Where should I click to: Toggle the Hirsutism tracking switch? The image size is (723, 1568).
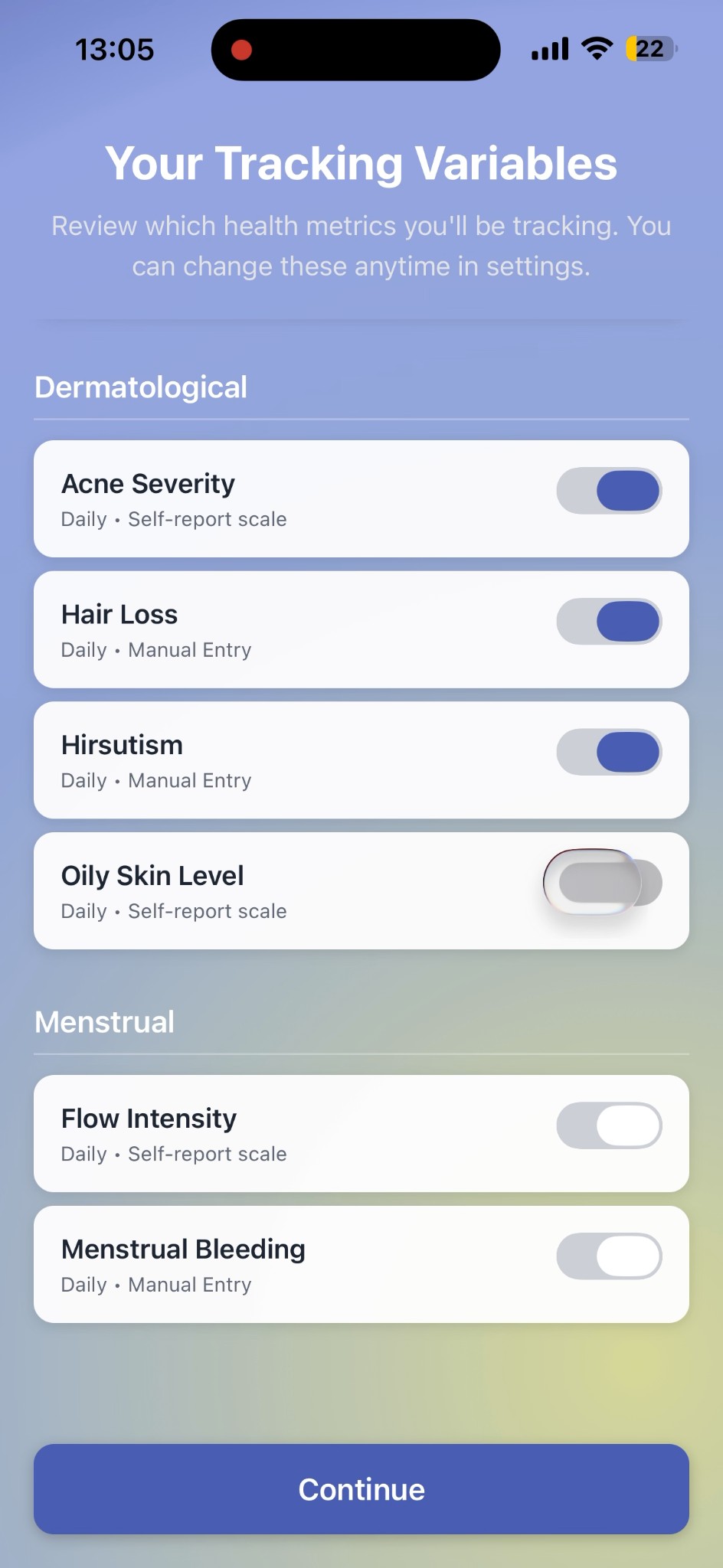[609, 752]
